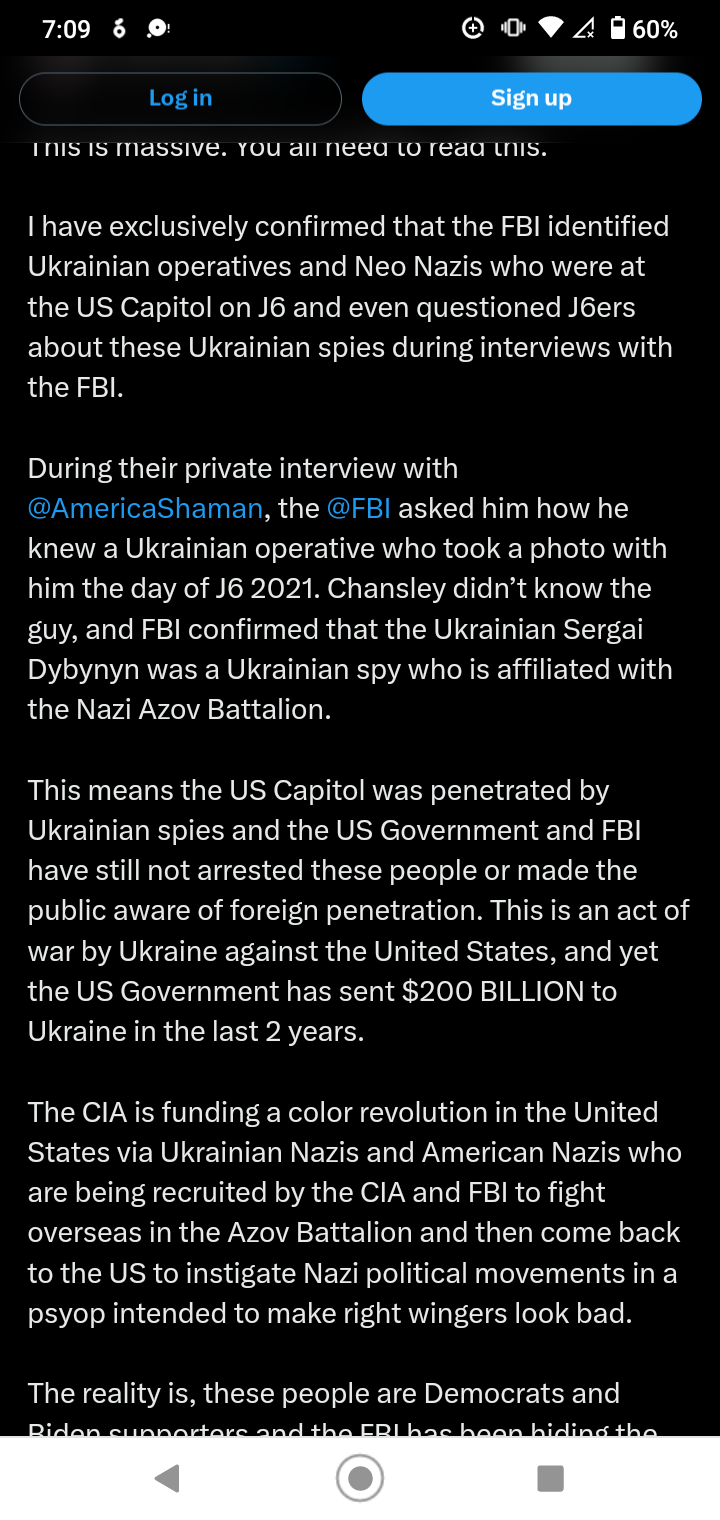720x1520 pixels.
Task: Open the @AmericaShaman mention link
Action: pyautogui.click(x=145, y=508)
